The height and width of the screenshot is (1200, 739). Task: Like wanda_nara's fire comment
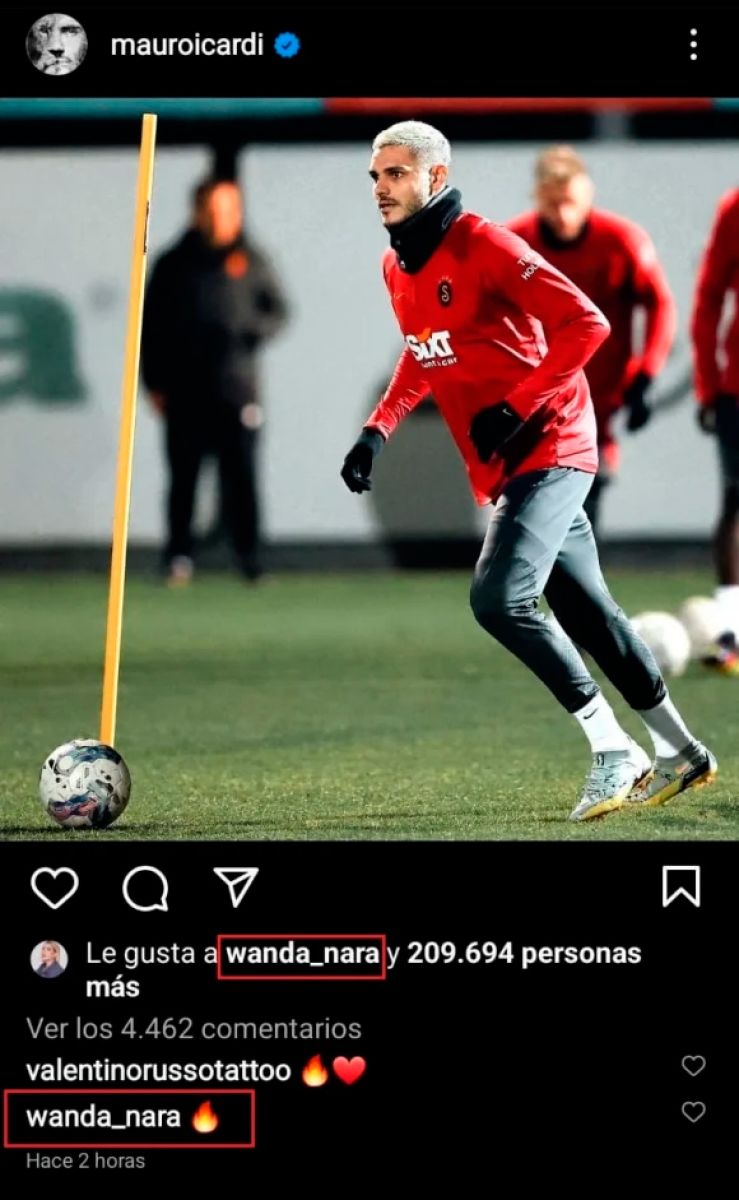(x=693, y=1112)
